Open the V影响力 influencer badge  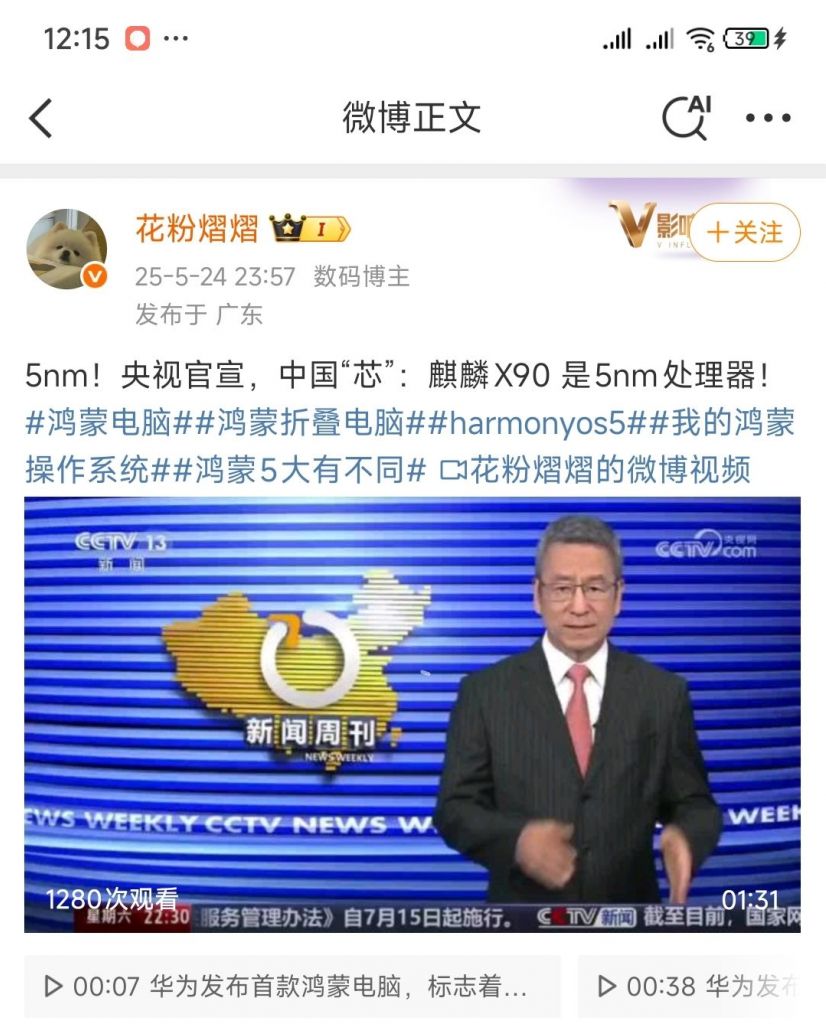pyautogui.click(x=636, y=228)
